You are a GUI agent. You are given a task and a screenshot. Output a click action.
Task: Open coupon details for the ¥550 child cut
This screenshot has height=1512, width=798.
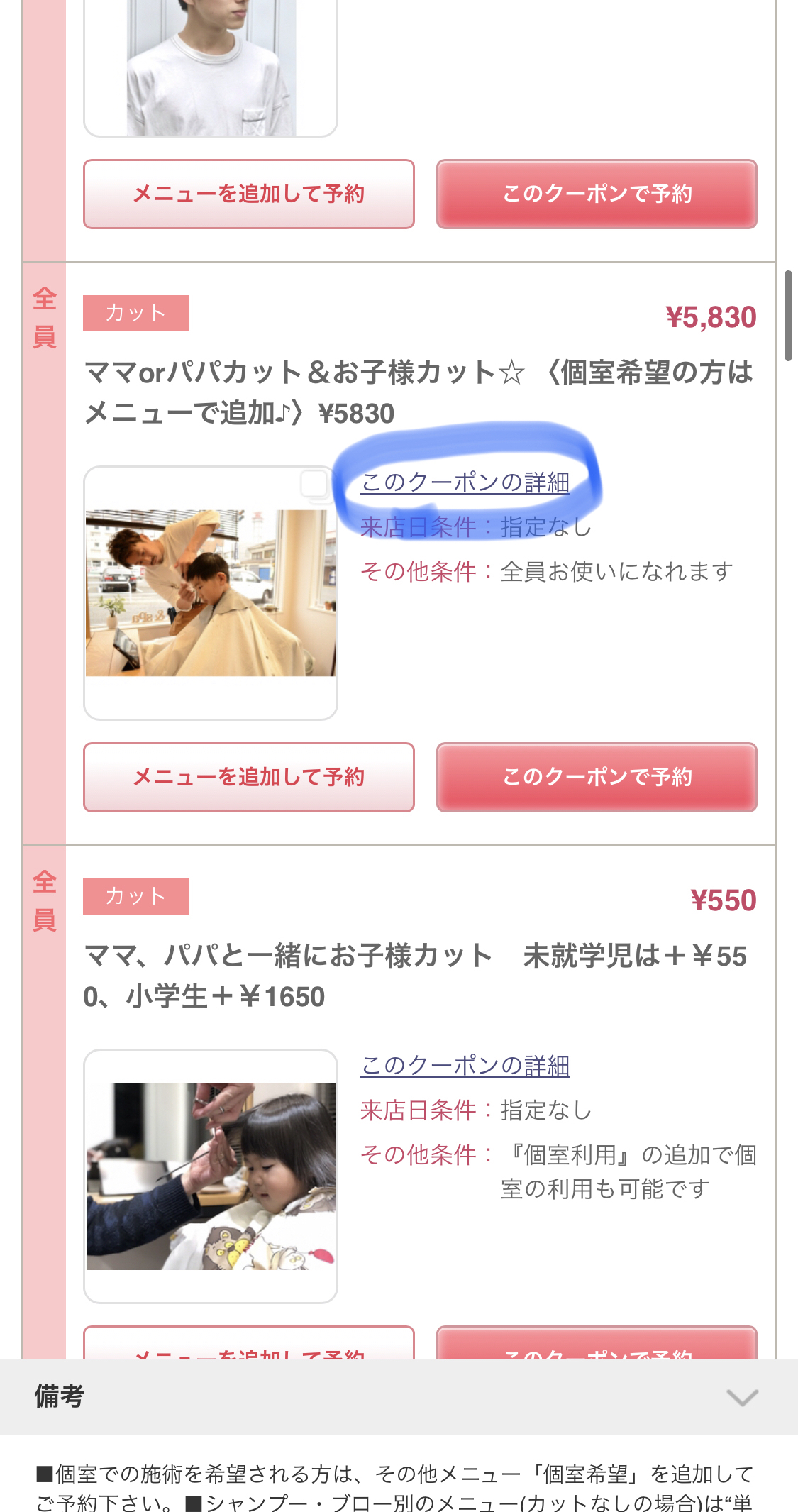pyautogui.click(x=465, y=1066)
